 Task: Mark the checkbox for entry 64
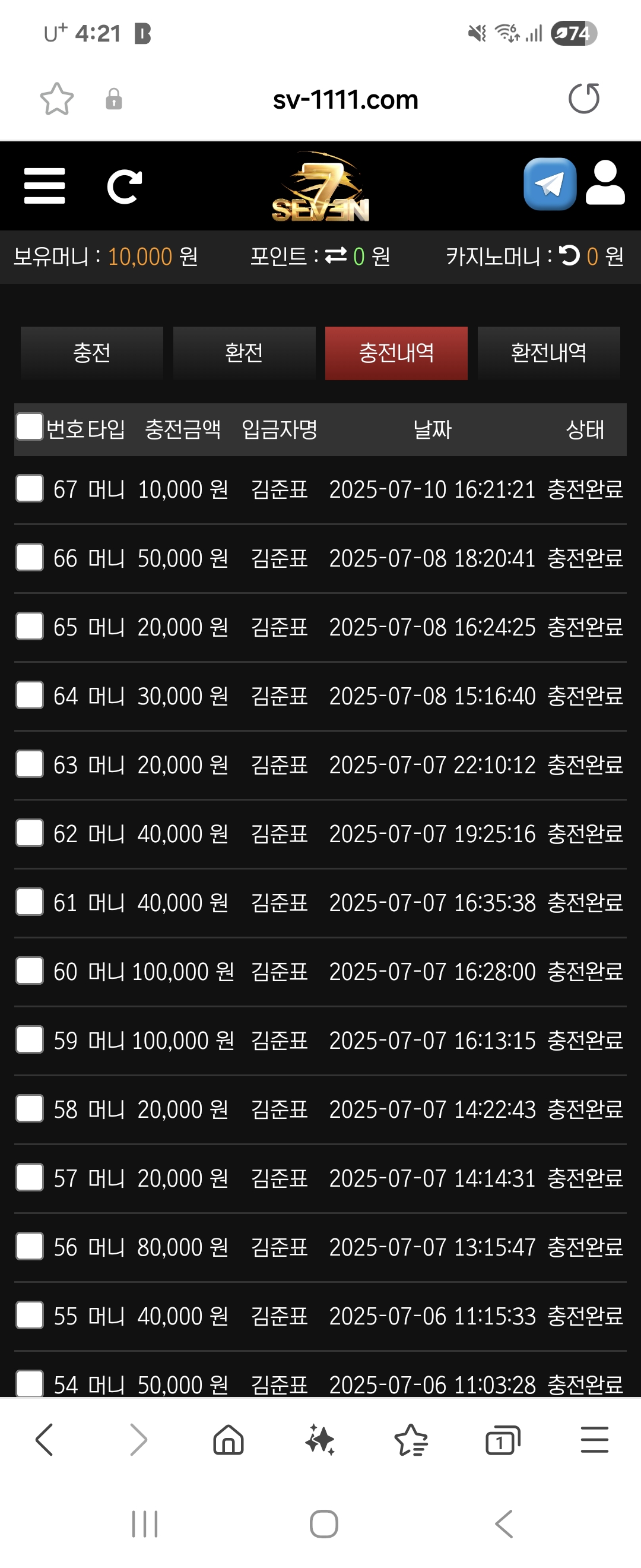pyautogui.click(x=29, y=695)
